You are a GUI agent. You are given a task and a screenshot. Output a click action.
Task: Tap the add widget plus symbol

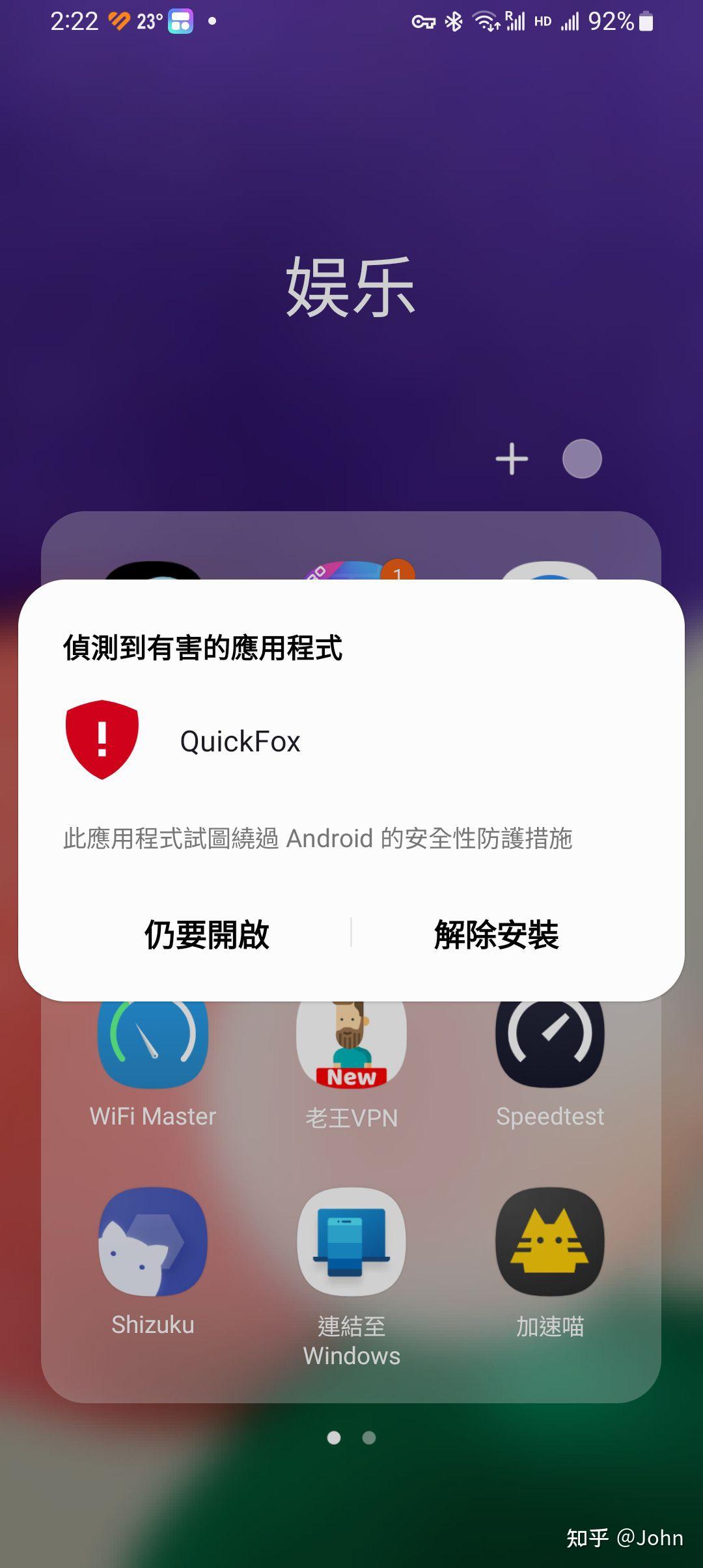click(x=512, y=458)
